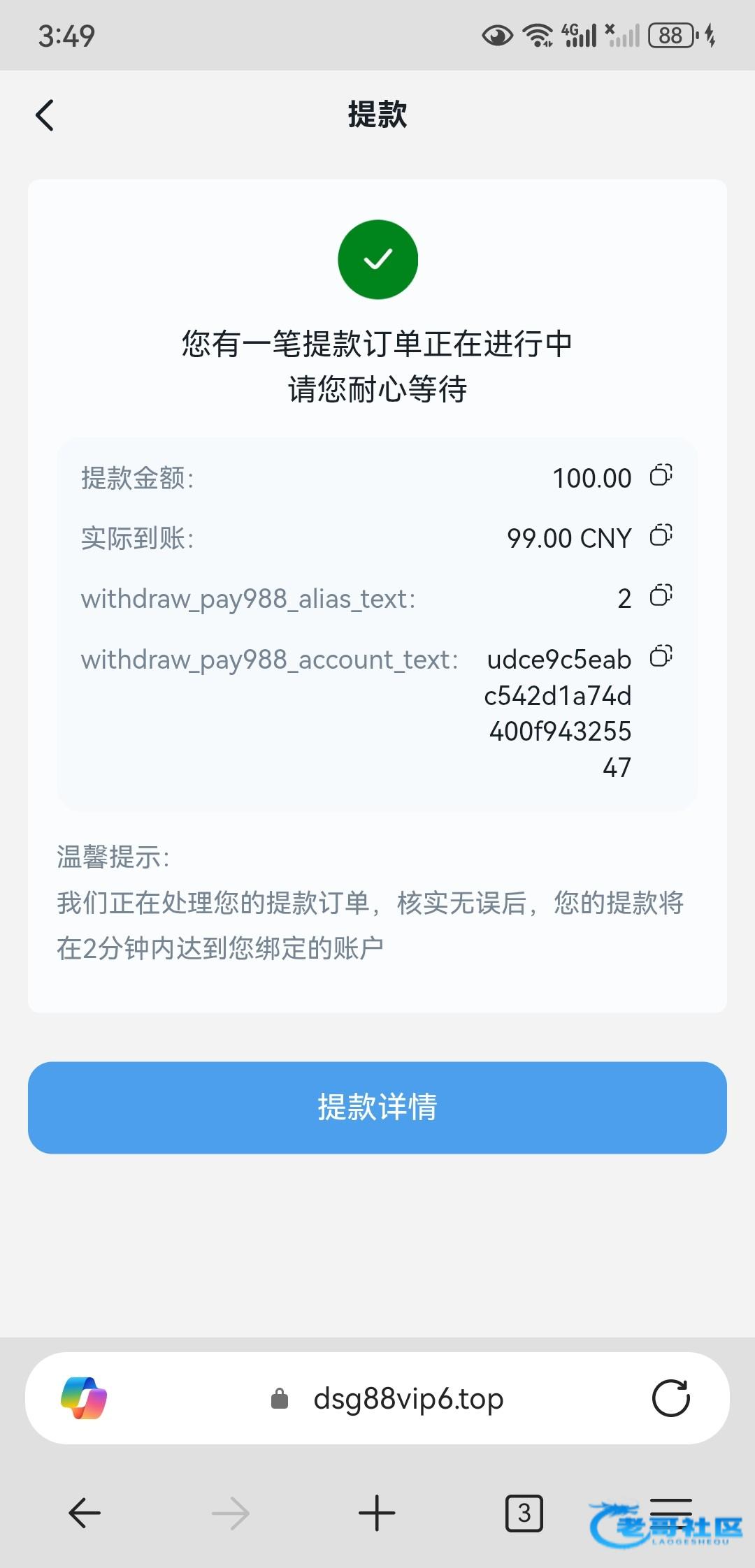Image resolution: width=755 pixels, height=1568 pixels.
Task: Open a new browser tab
Action: tap(377, 1513)
